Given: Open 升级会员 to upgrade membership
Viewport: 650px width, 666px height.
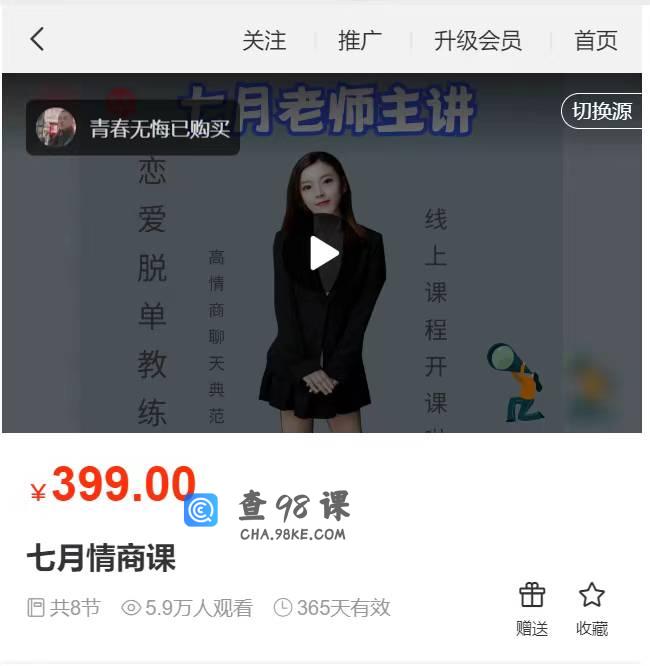Looking at the screenshot, I should coord(477,41).
